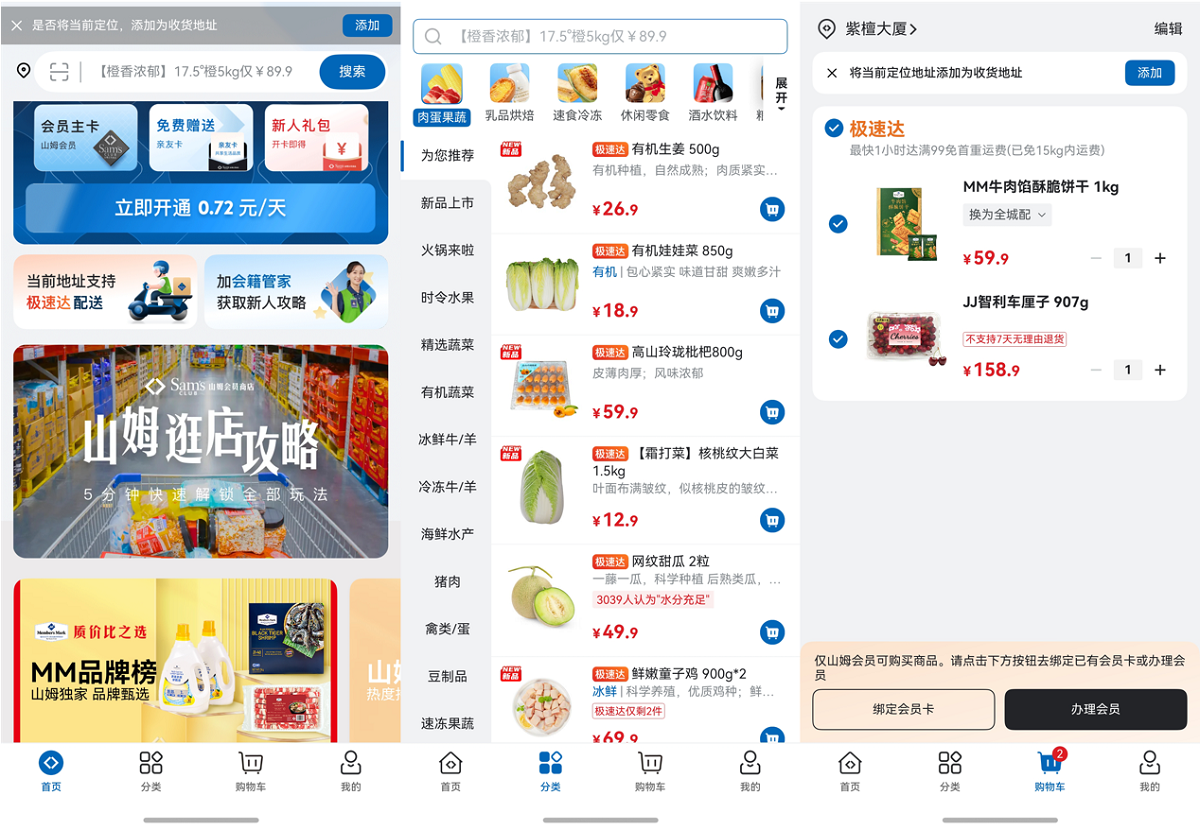Viewport: 1200px width, 830px height.
Task: Tap the 搜索 button
Action: pos(352,72)
